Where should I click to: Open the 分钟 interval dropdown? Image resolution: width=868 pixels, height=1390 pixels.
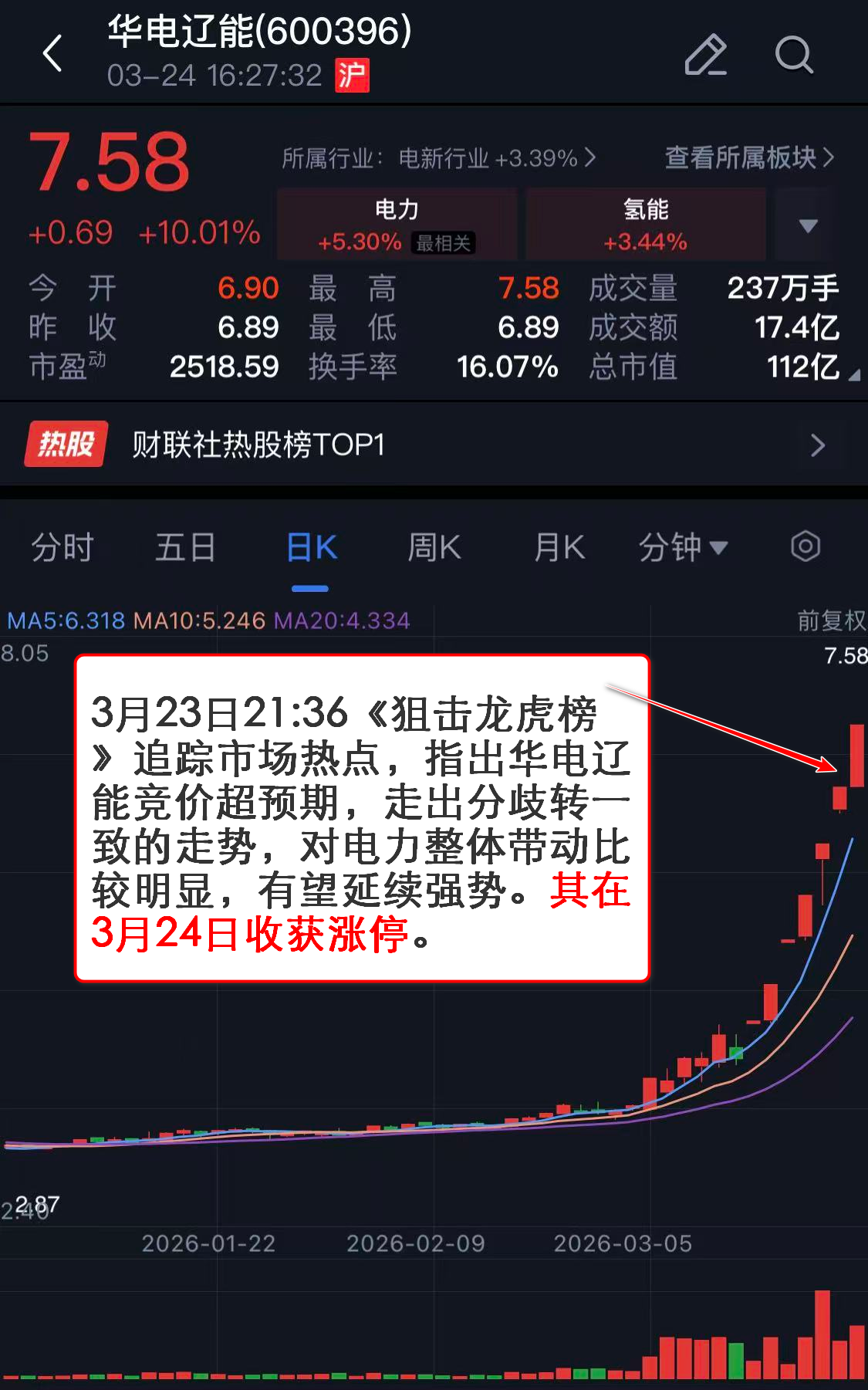(x=683, y=548)
